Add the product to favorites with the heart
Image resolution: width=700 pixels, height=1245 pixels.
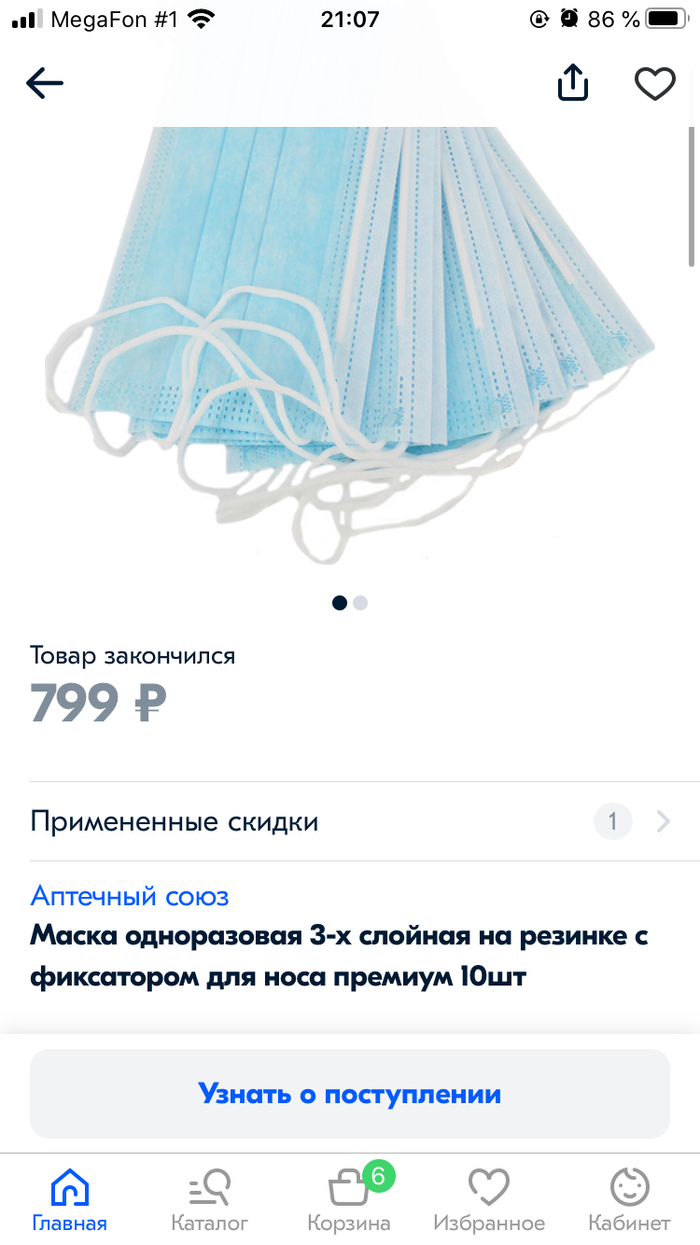655,84
